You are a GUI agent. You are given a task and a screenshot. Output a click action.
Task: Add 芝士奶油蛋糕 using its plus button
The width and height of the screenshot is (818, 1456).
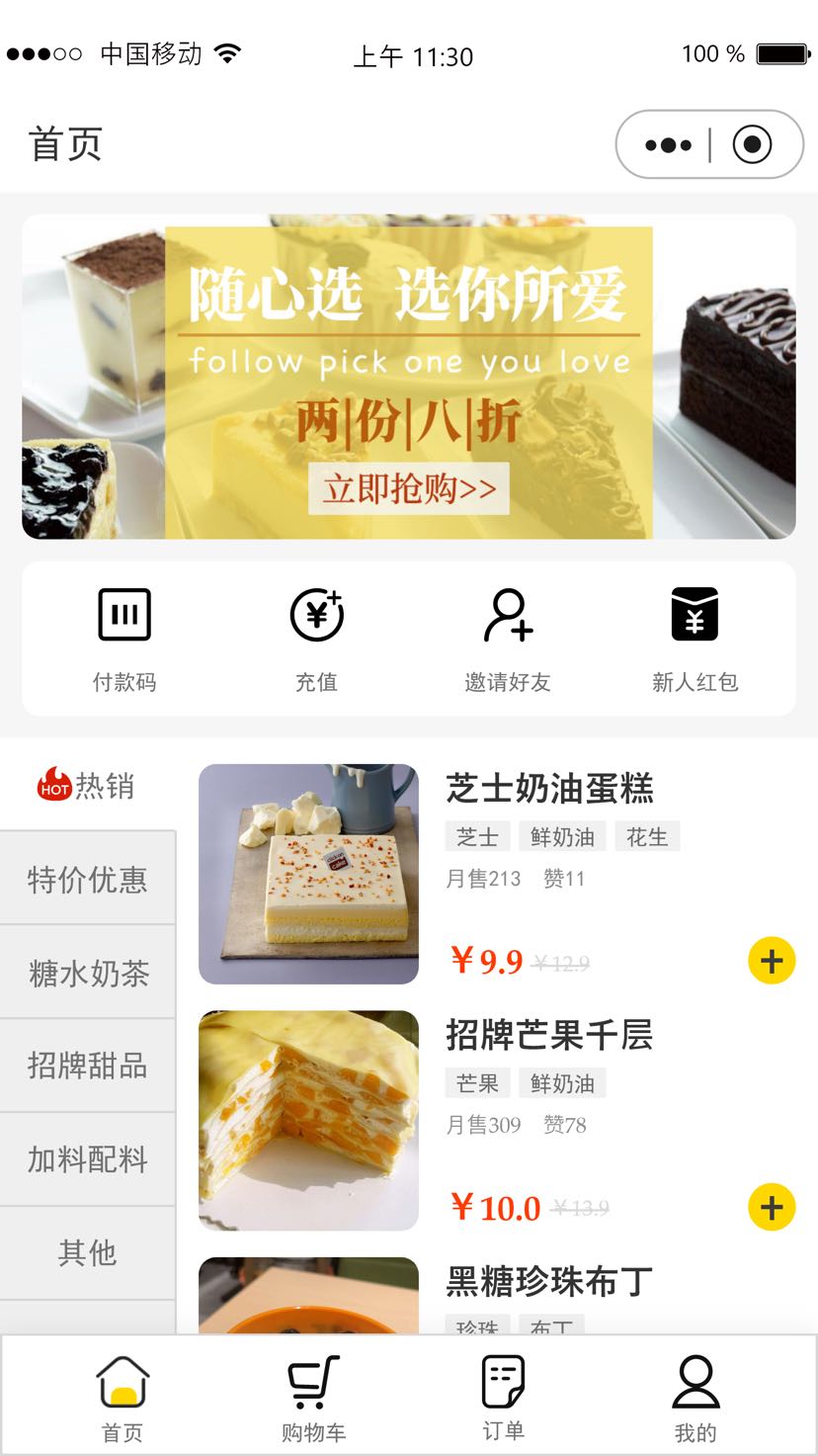(772, 959)
